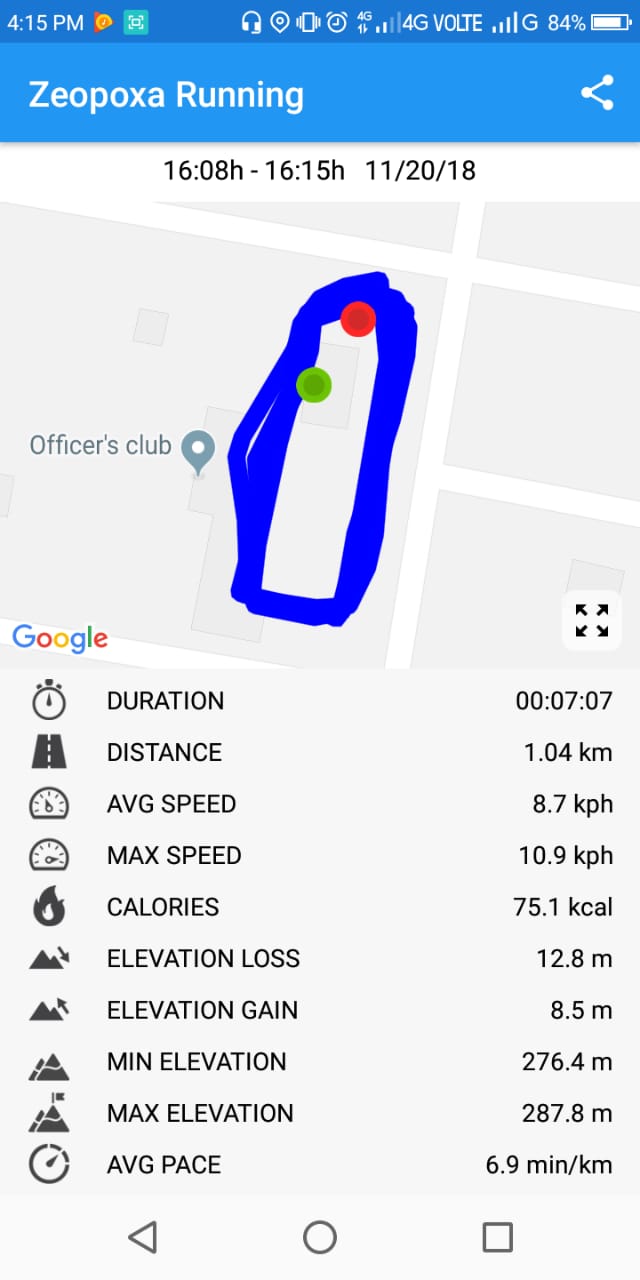Tap the green start marker on route

[x=314, y=384]
